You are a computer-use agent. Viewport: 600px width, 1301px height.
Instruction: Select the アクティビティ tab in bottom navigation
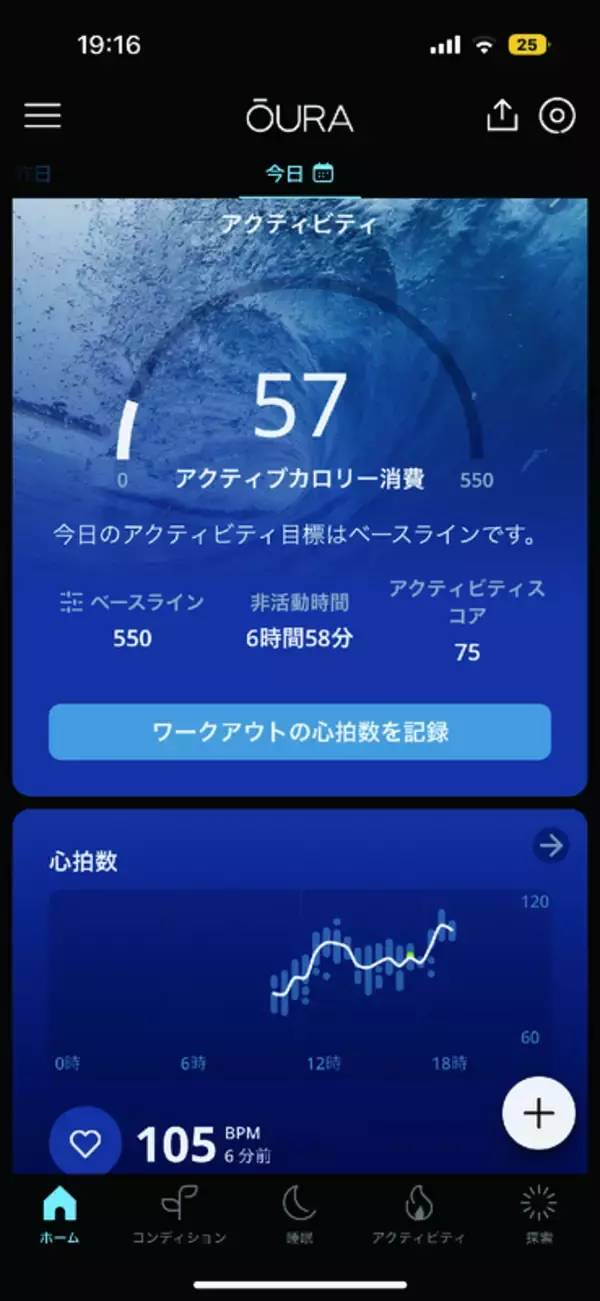point(418,1213)
